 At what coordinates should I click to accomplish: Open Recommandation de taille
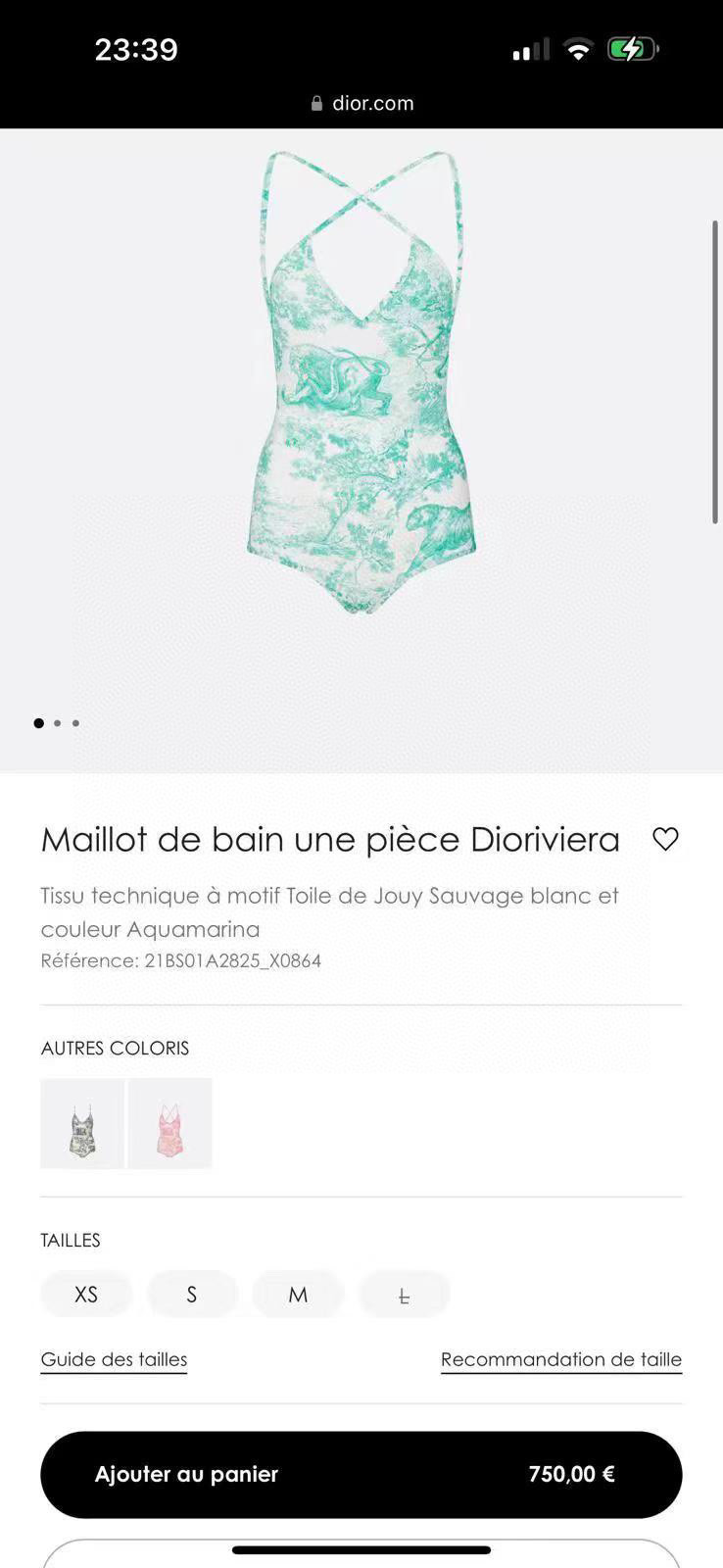coord(560,1359)
